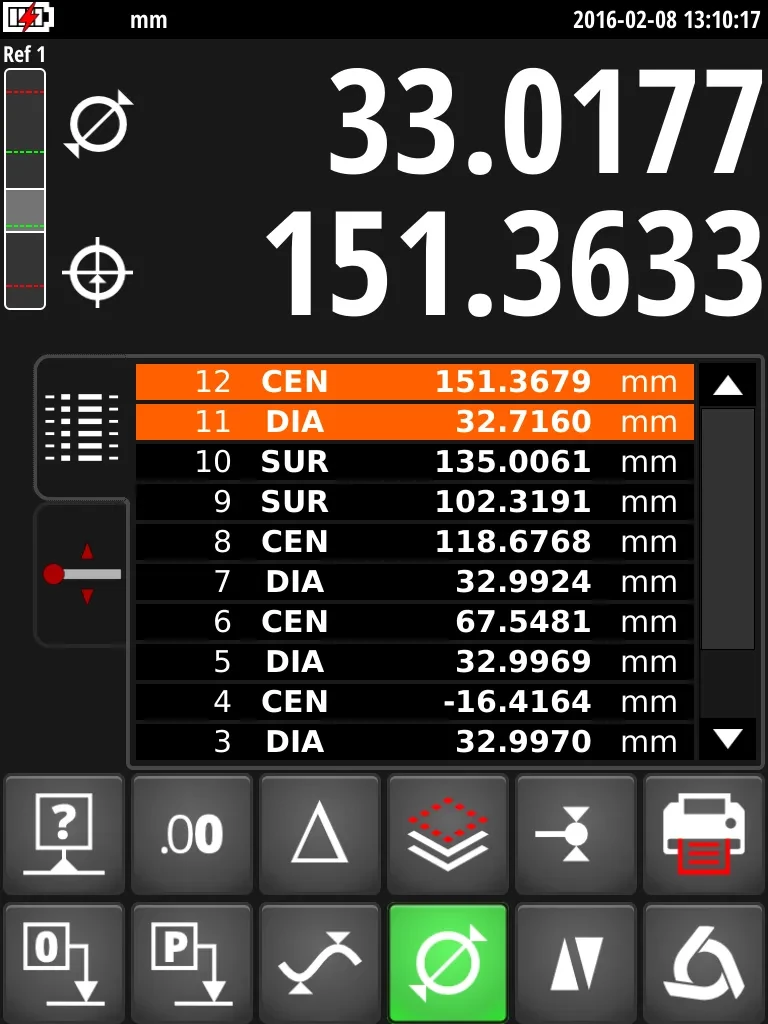This screenshot has height=1024, width=768.
Task: Select result 10 SUR 135.0061
Action: pyautogui.click(x=414, y=462)
